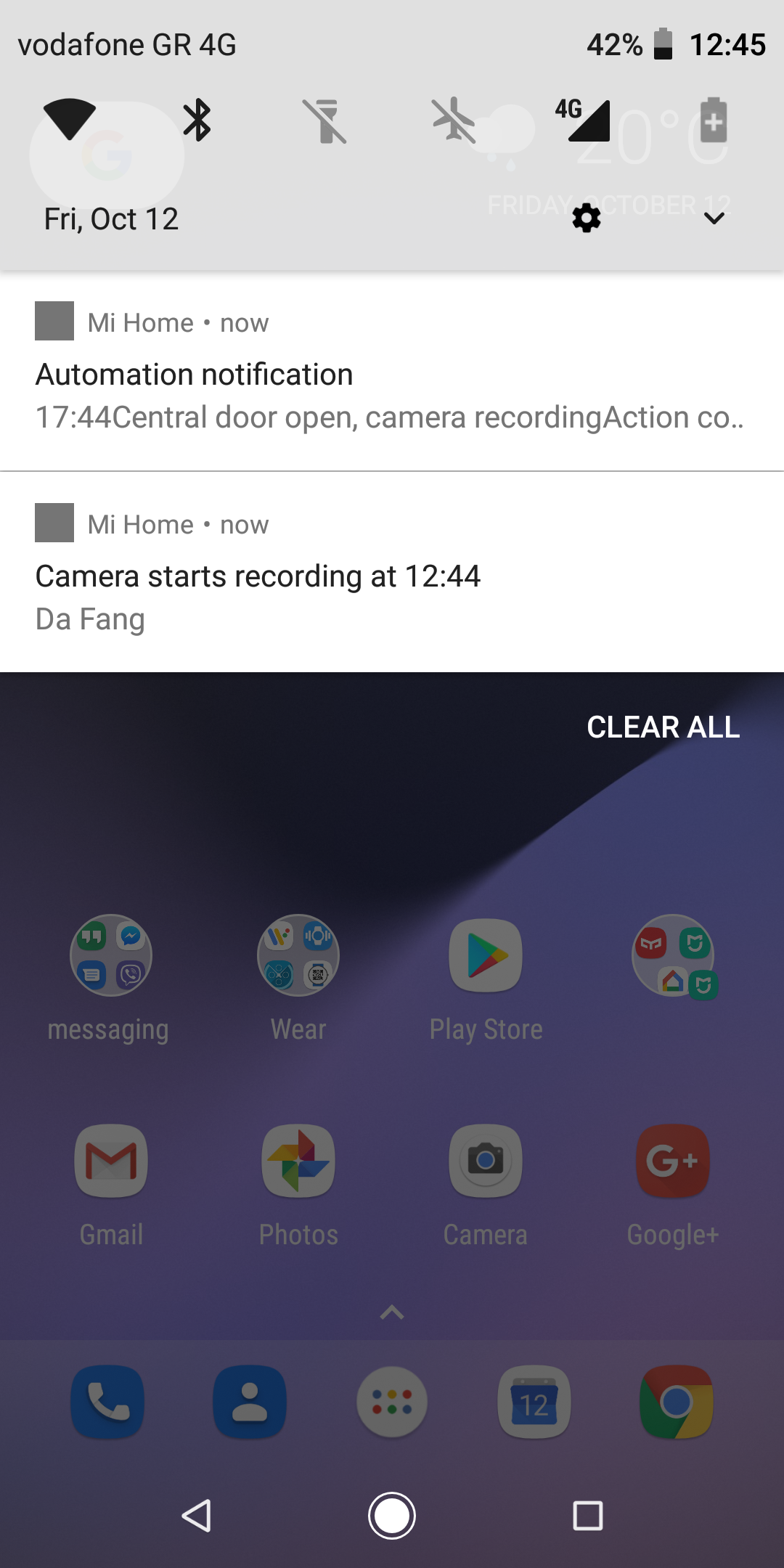The height and width of the screenshot is (1568, 784).
Task: Enable airplane mode
Action: click(x=454, y=121)
